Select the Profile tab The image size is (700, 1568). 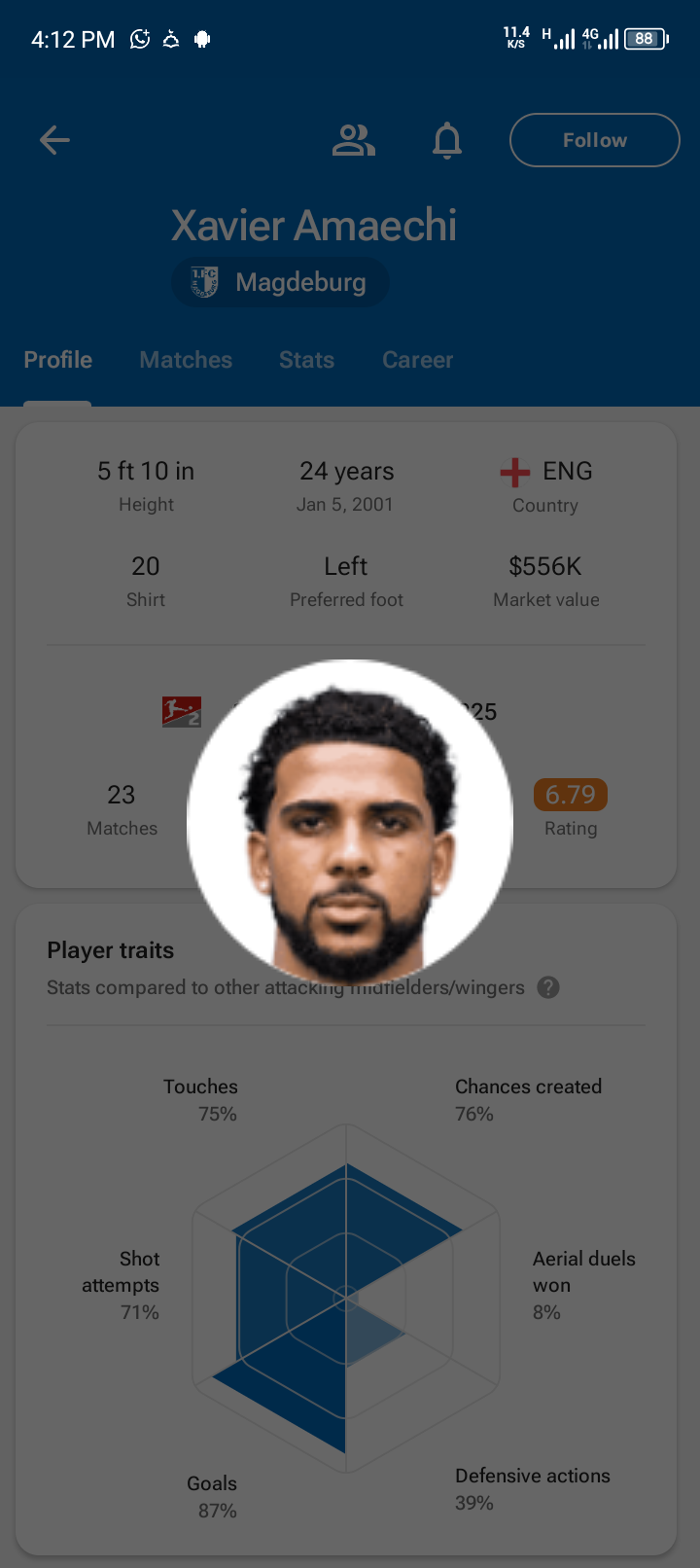click(58, 360)
